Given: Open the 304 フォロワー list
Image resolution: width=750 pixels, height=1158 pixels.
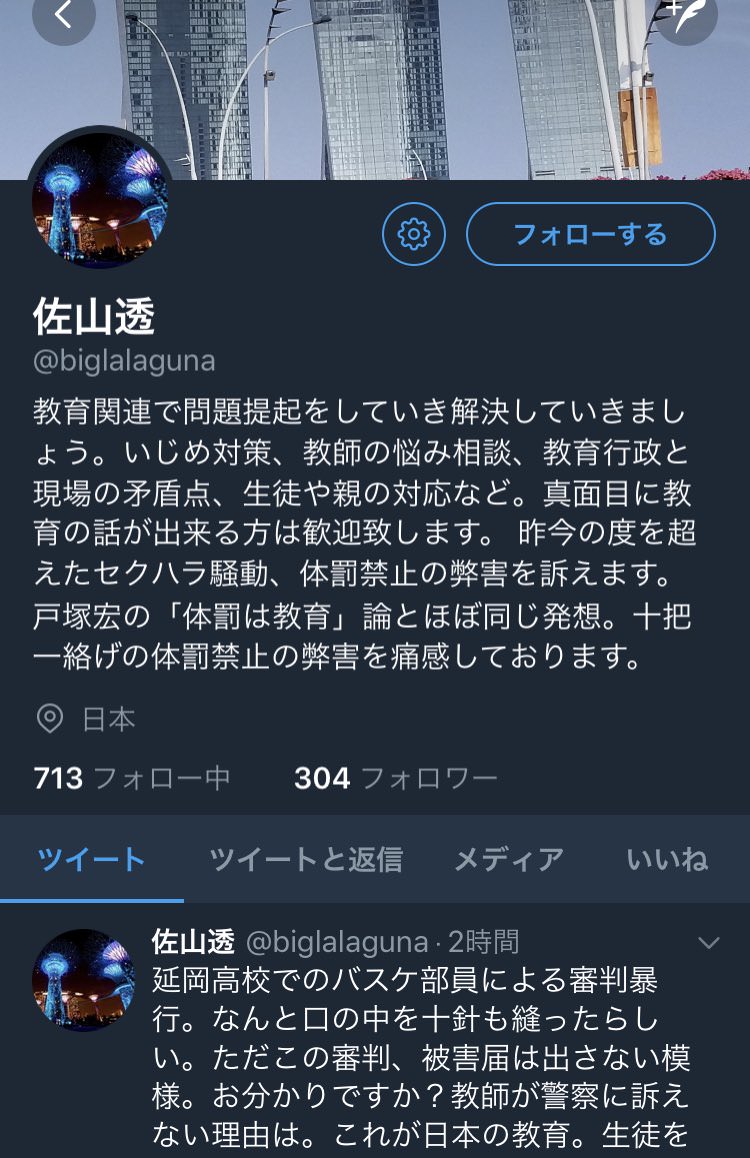Looking at the screenshot, I should [395, 778].
